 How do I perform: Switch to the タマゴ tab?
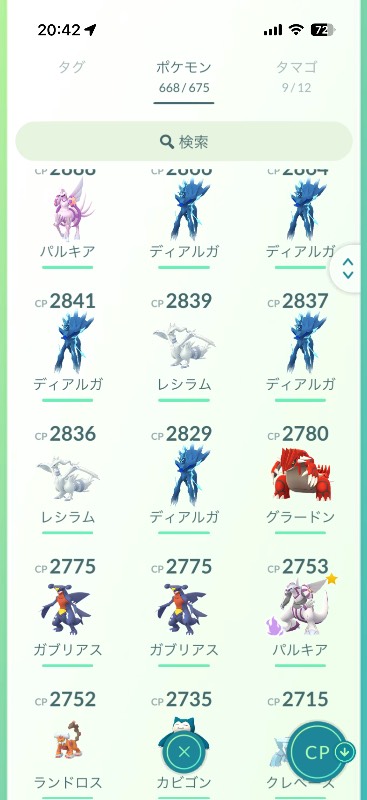coord(297,74)
